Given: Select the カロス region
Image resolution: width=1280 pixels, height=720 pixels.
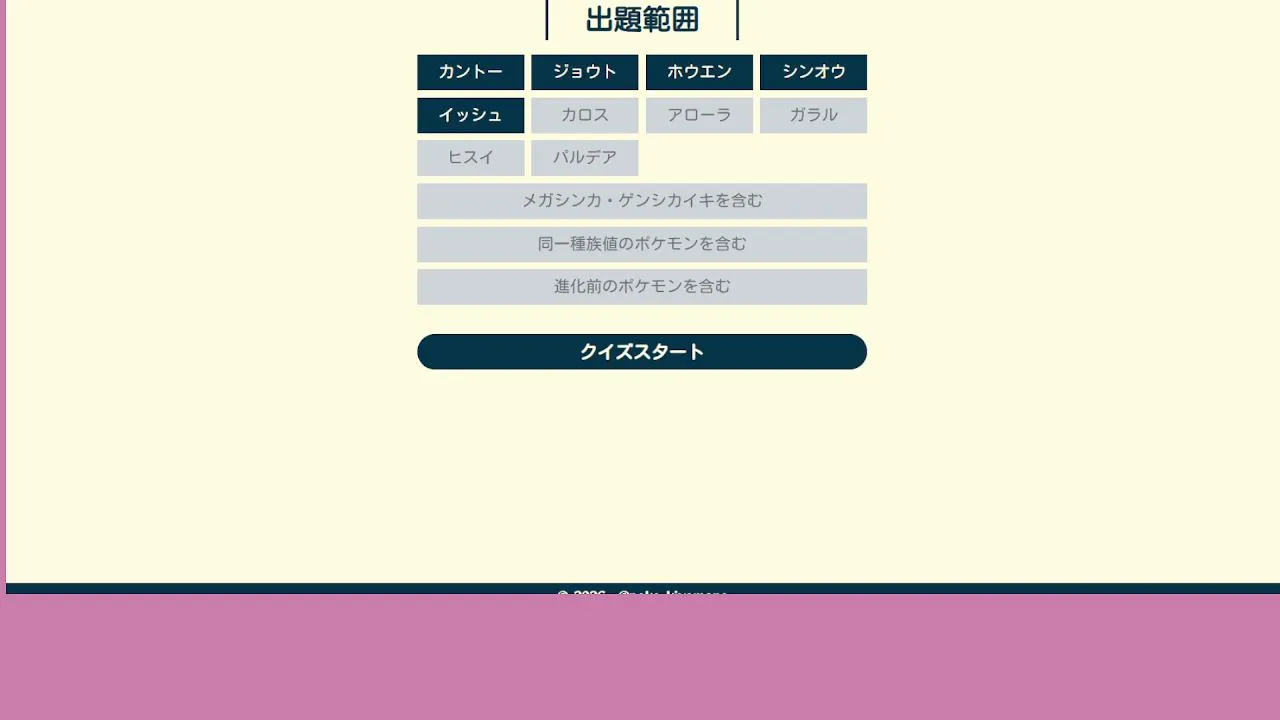Looking at the screenshot, I should coord(584,115).
